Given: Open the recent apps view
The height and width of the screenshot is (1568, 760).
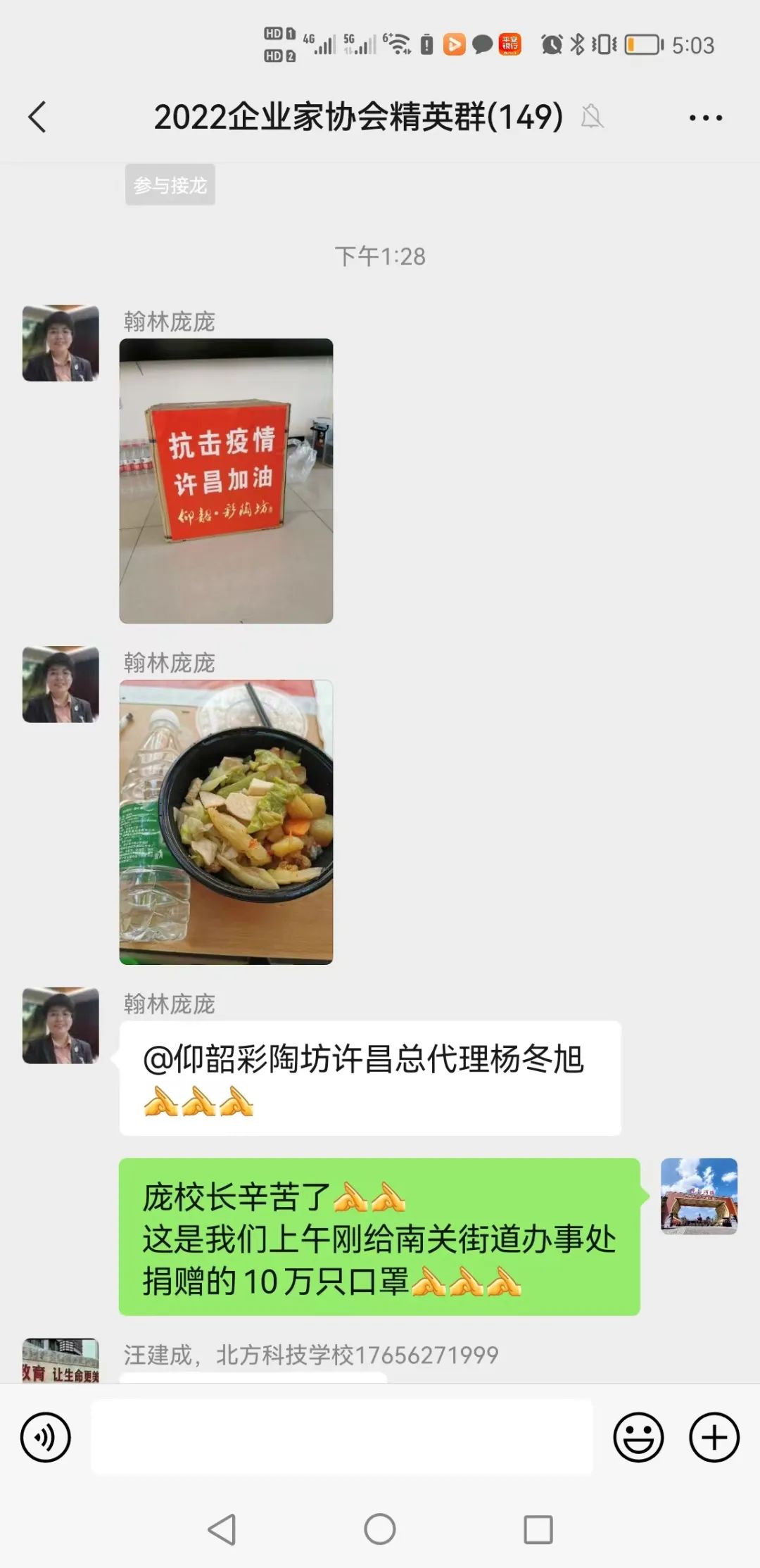Looking at the screenshot, I should pyautogui.click(x=538, y=1529).
